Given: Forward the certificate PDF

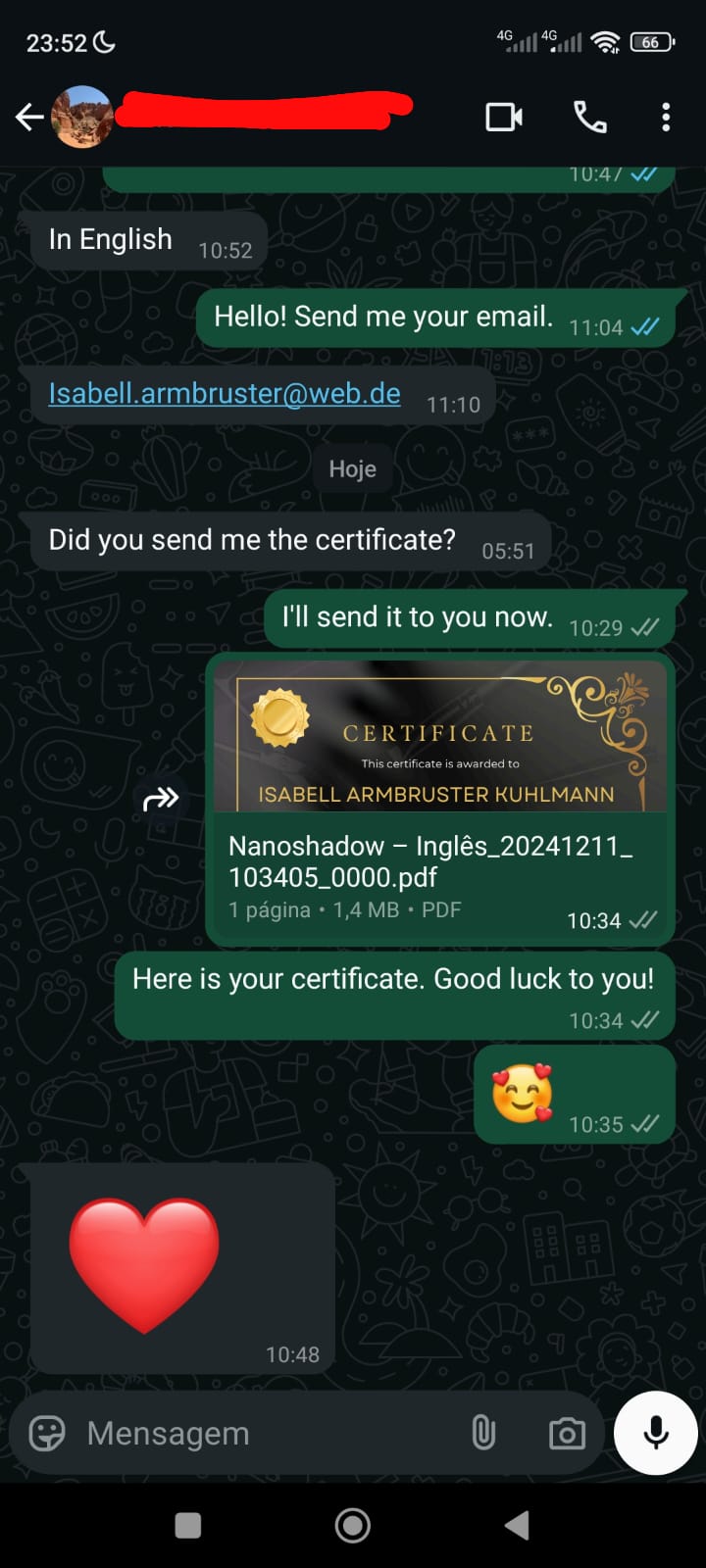Looking at the screenshot, I should 162,800.
